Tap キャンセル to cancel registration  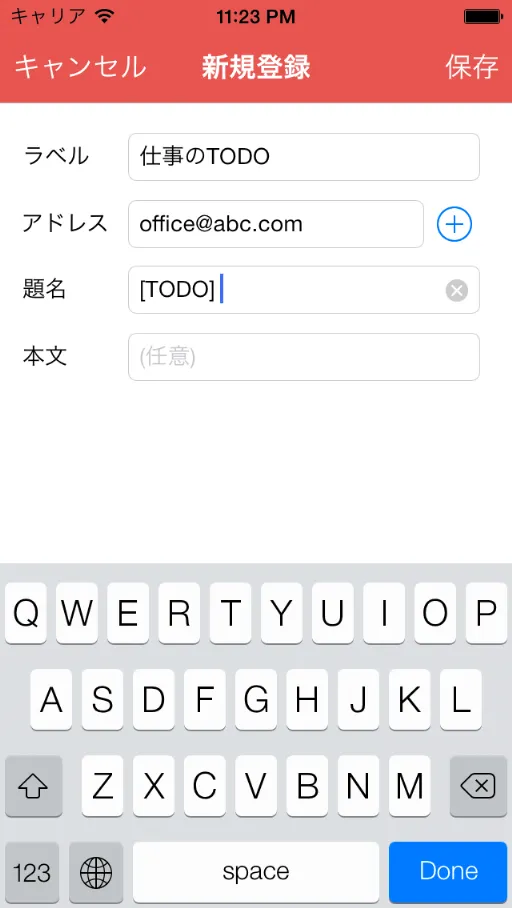coord(80,67)
